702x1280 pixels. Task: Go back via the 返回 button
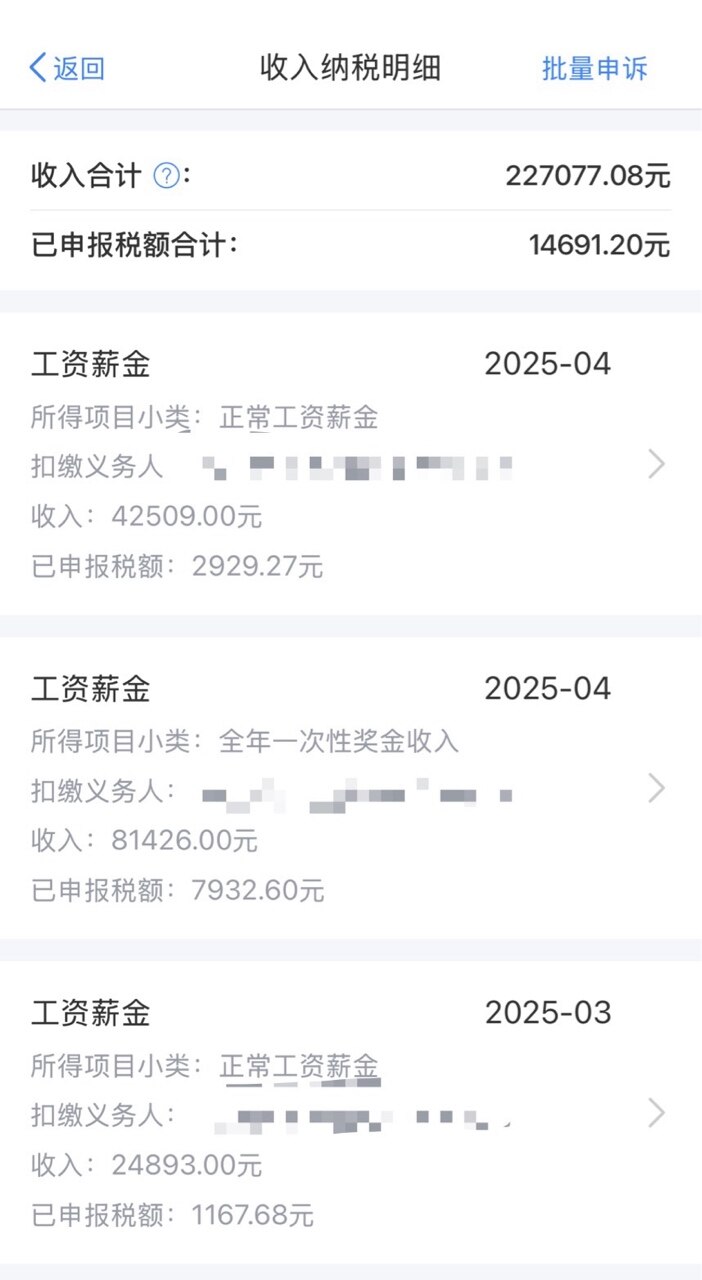point(67,68)
